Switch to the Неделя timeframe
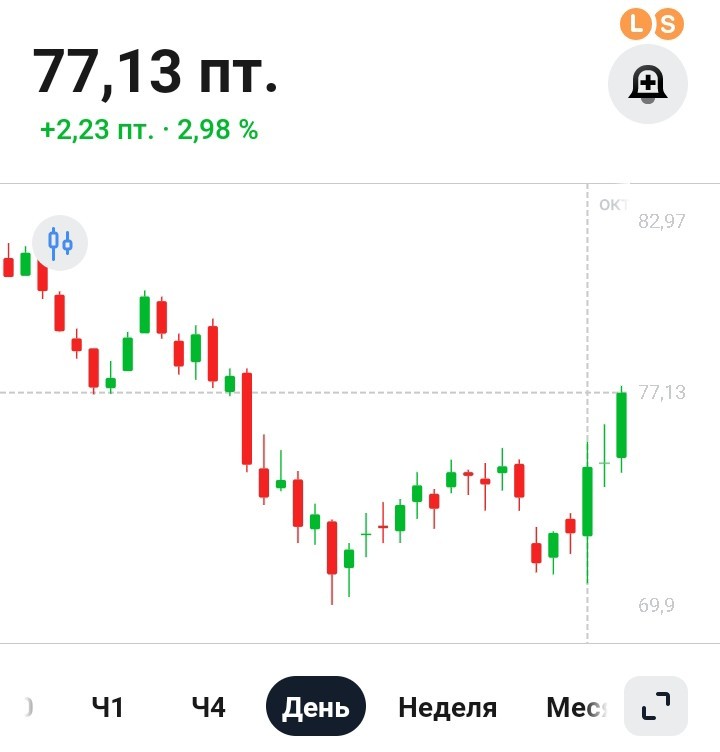 click(x=448, y=707)
